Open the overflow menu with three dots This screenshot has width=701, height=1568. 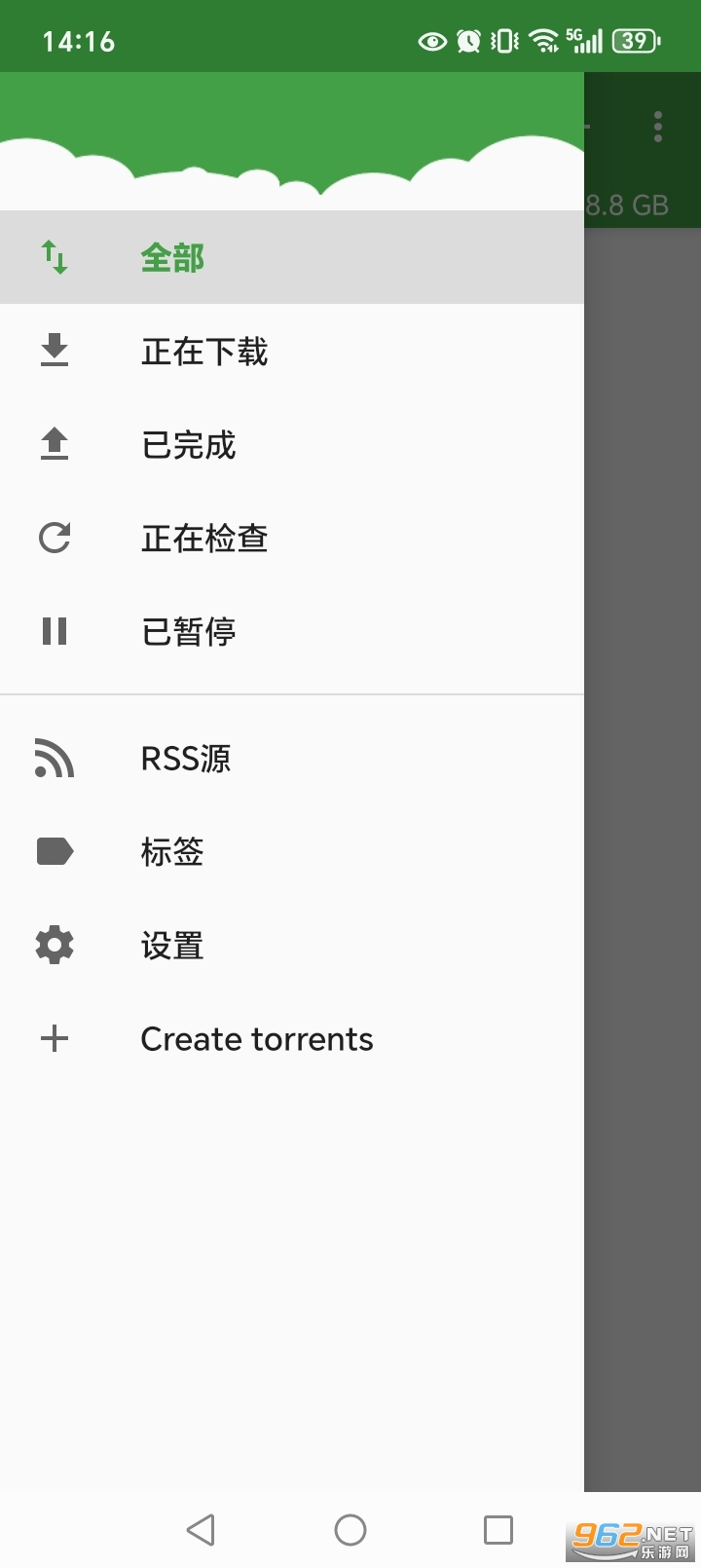click(657, 125)
